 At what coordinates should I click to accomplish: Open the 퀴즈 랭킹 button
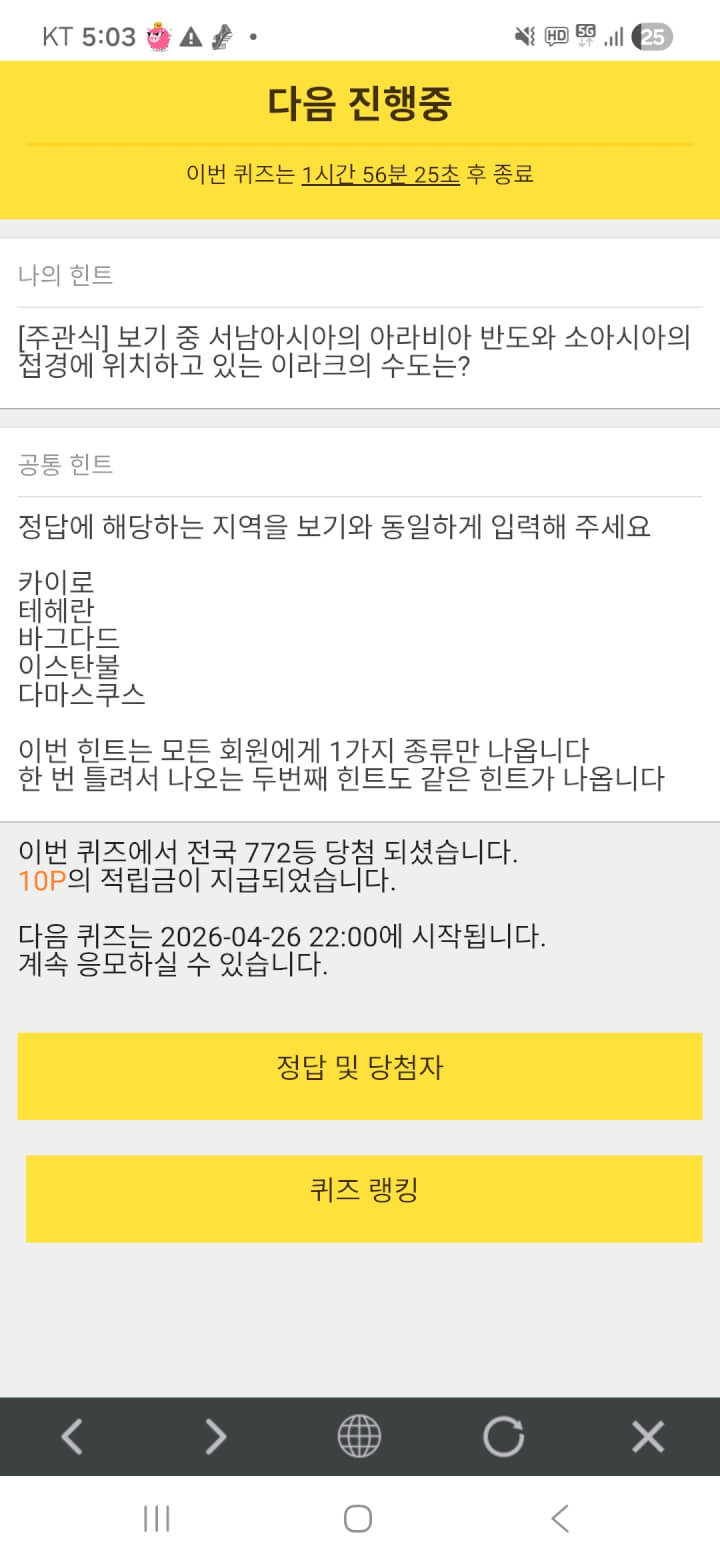[x=364, y=1197]
